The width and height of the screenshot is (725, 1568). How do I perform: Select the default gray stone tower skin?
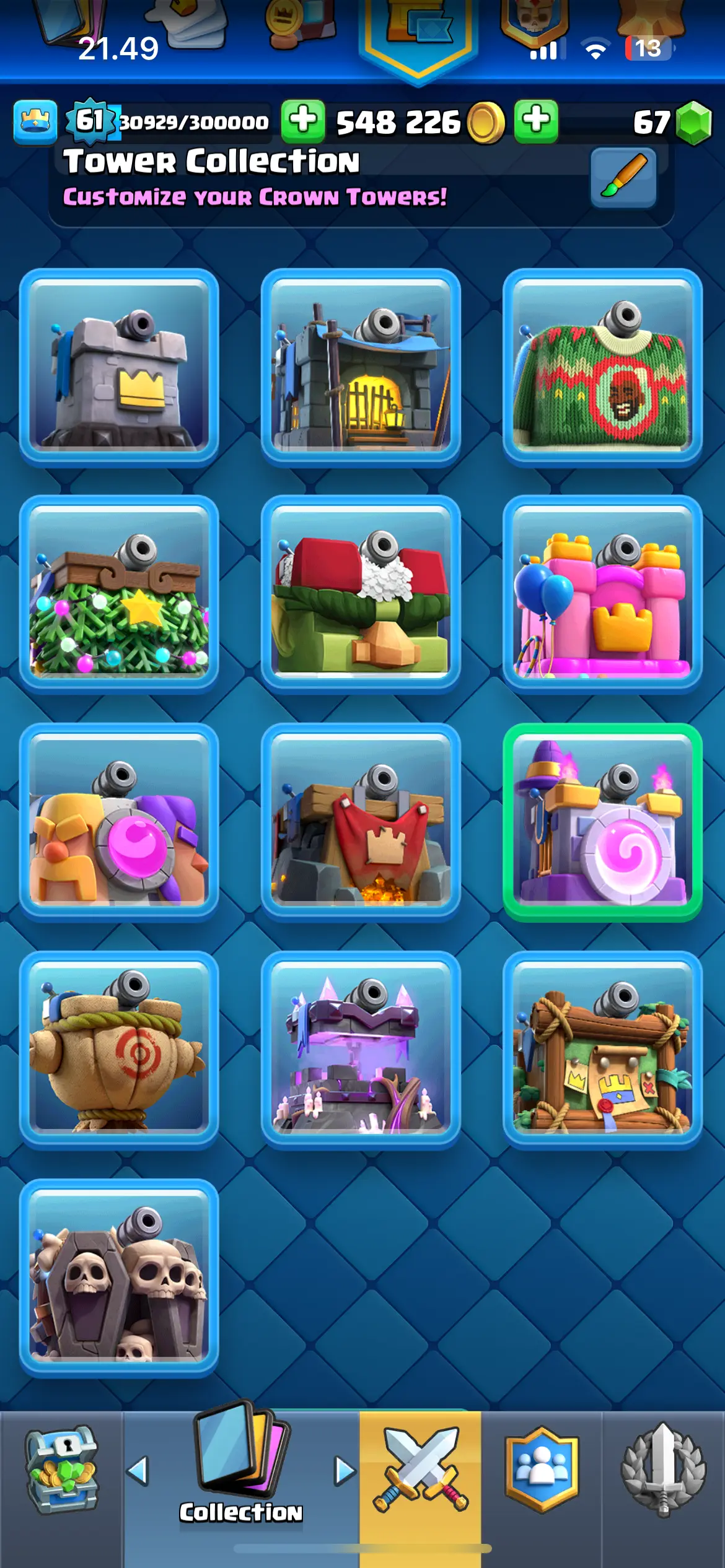(119, 367)
